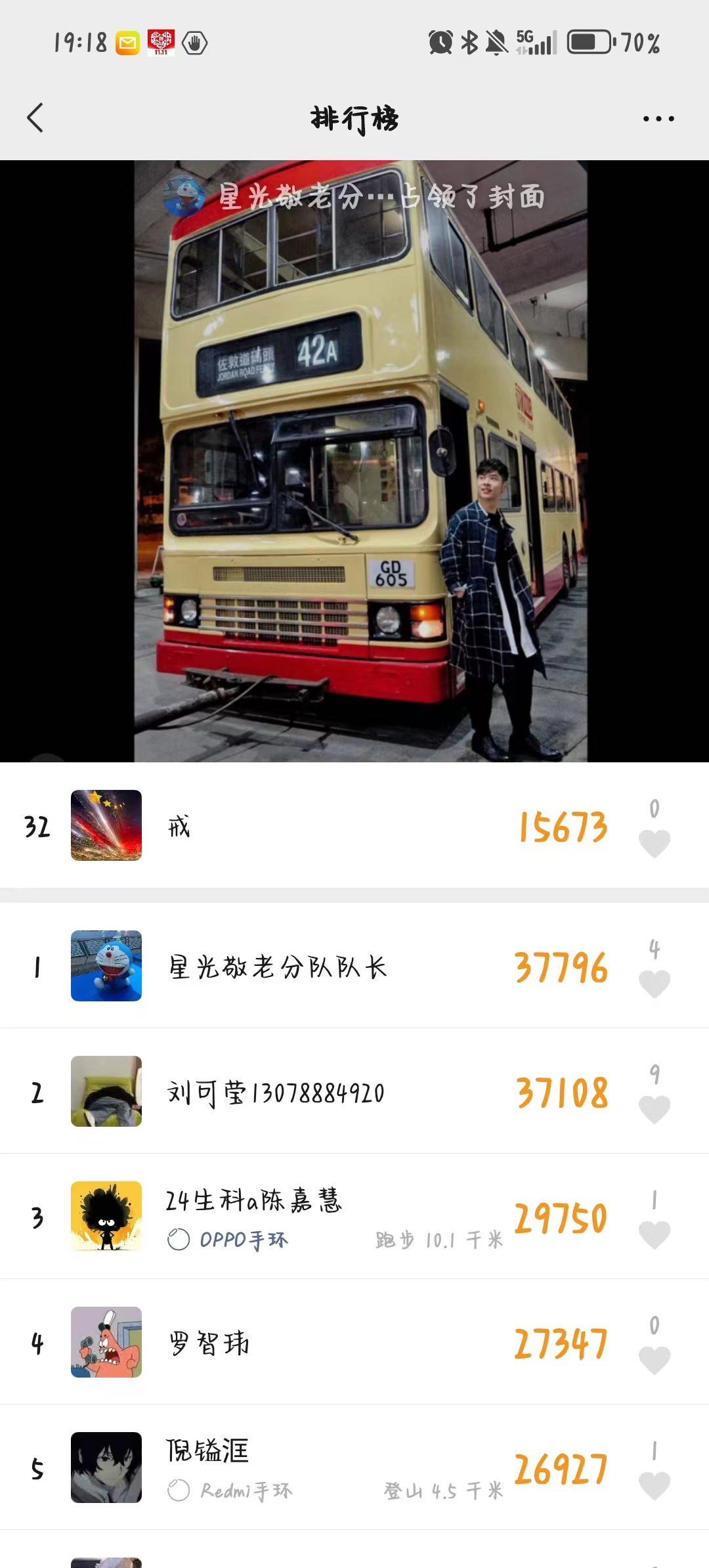Open the three-dot overflow menu
Image resolution: width=709 pixels, height=1568 pixels.
coord(658,119)
